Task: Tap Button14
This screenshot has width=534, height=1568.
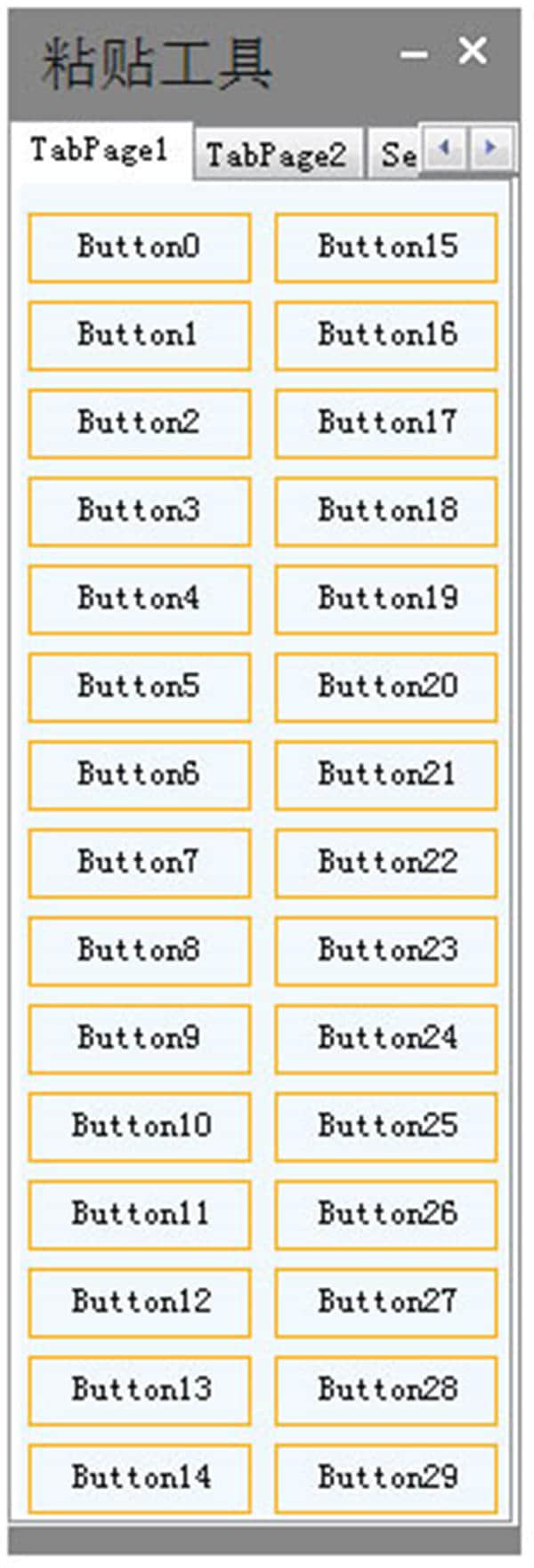Action: [x=139, y=1478]
